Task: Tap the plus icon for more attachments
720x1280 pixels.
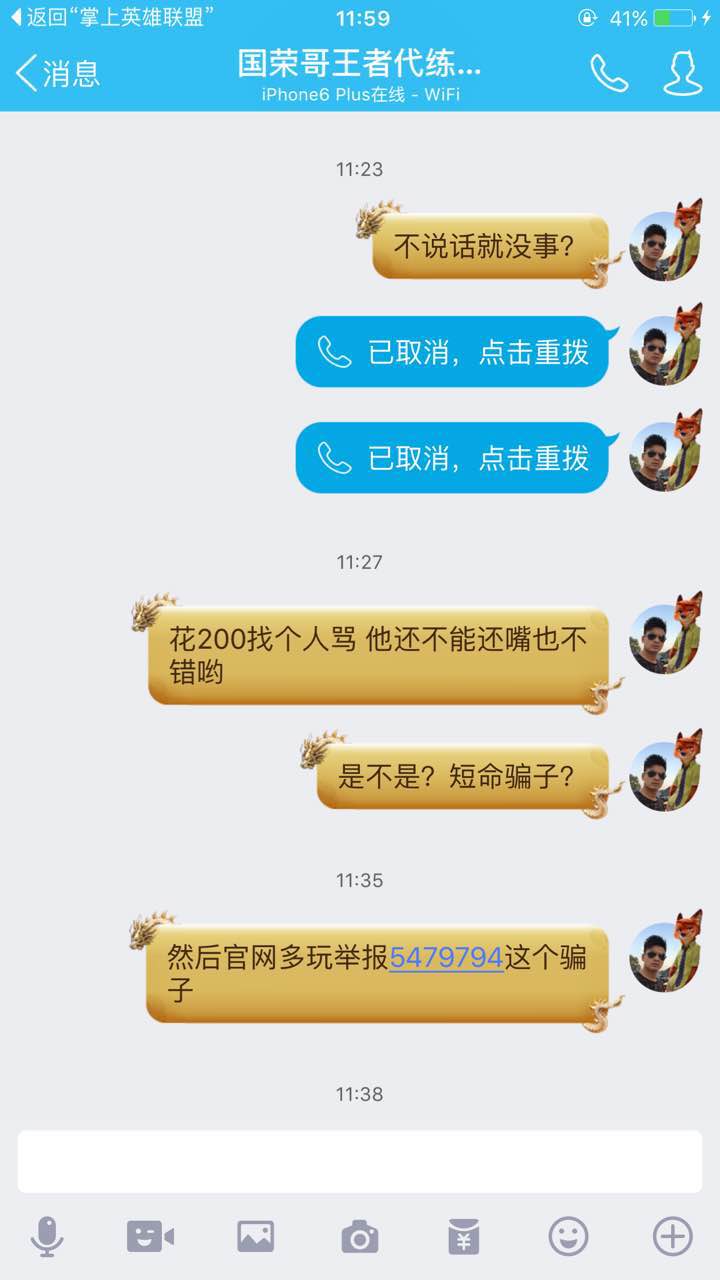Action: [x=670, y=1237]
